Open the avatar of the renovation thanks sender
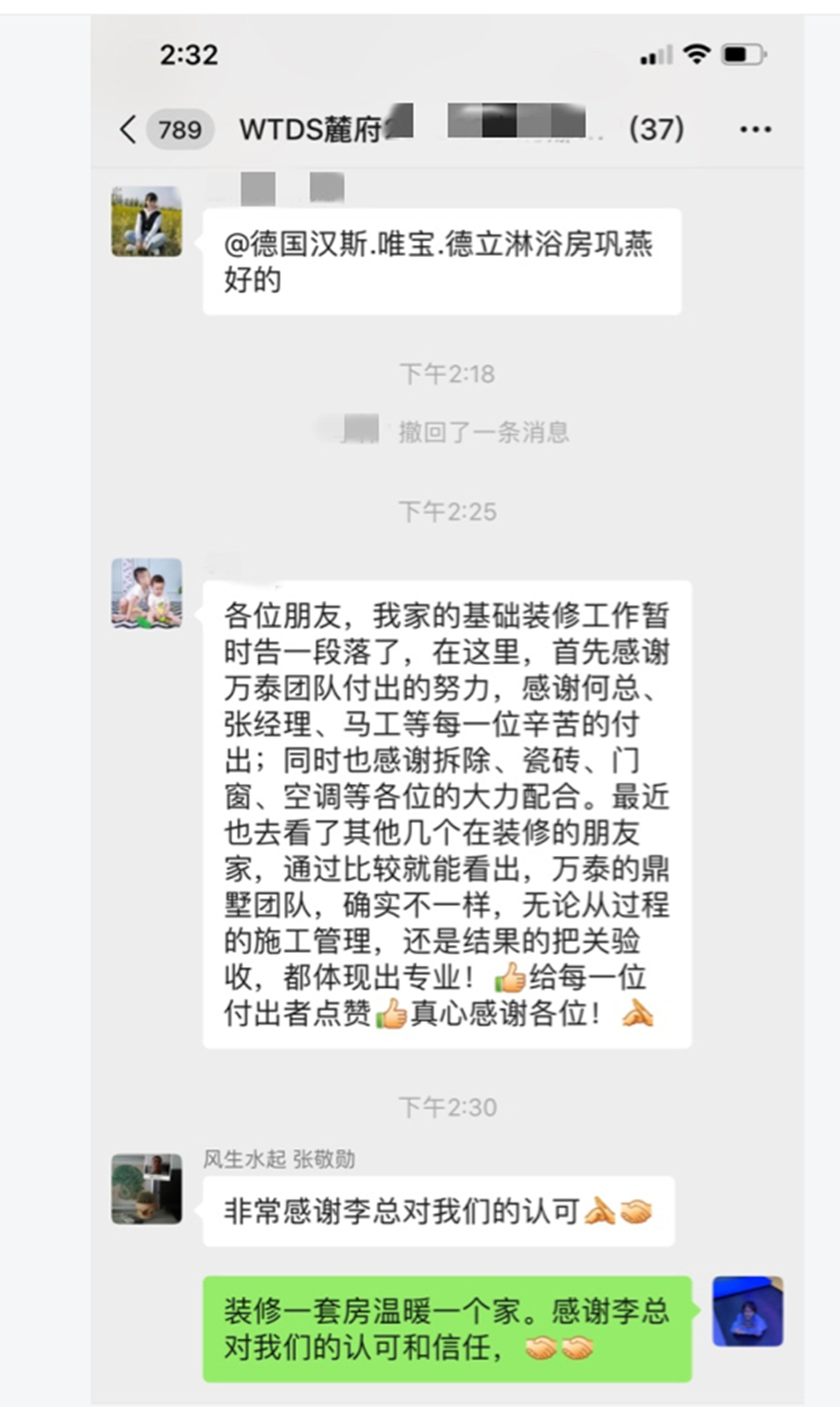Screen dimensions: 840x1407 point(147,593)
